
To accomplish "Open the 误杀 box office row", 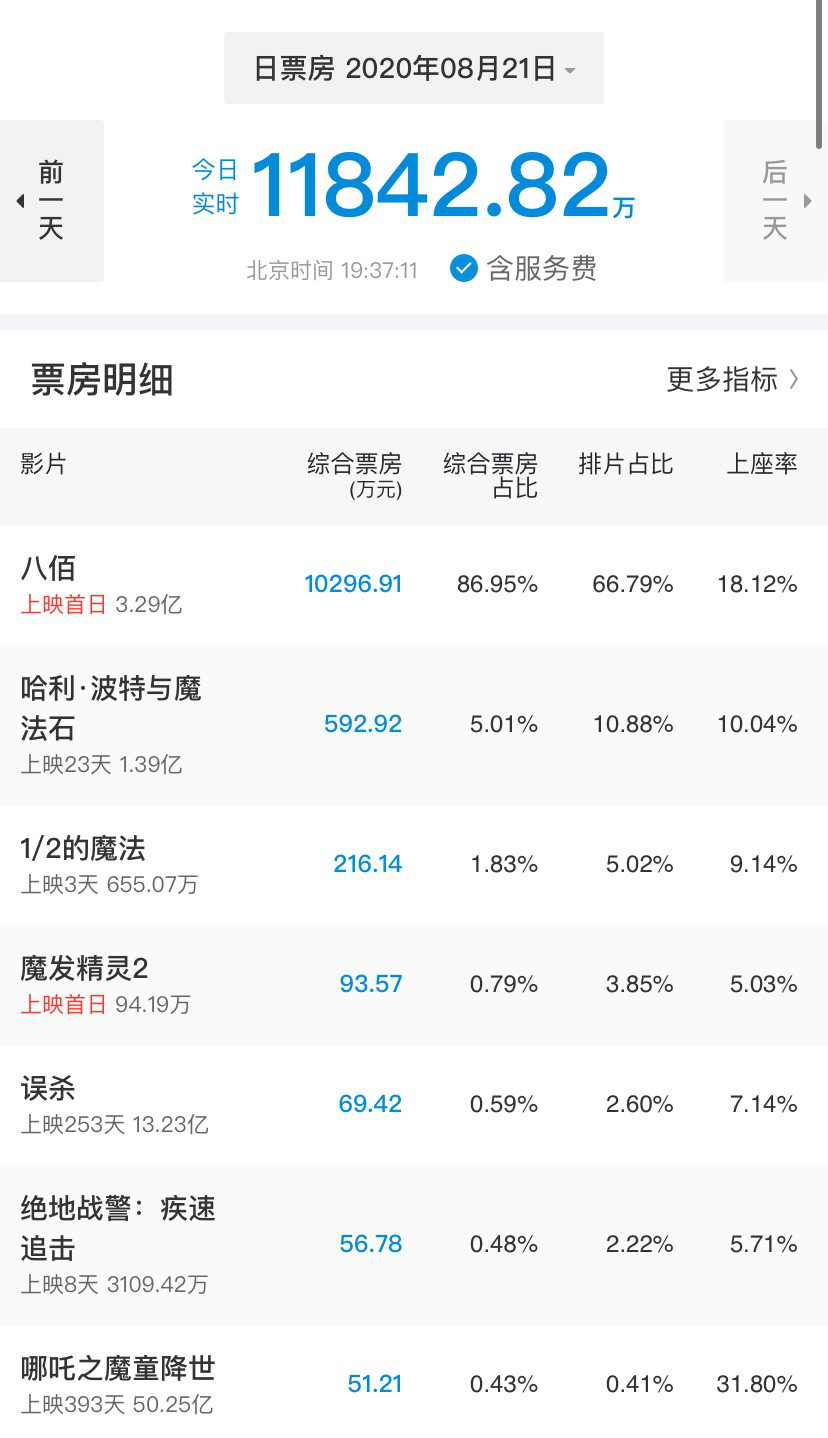I will click(x=48, y=1089).
